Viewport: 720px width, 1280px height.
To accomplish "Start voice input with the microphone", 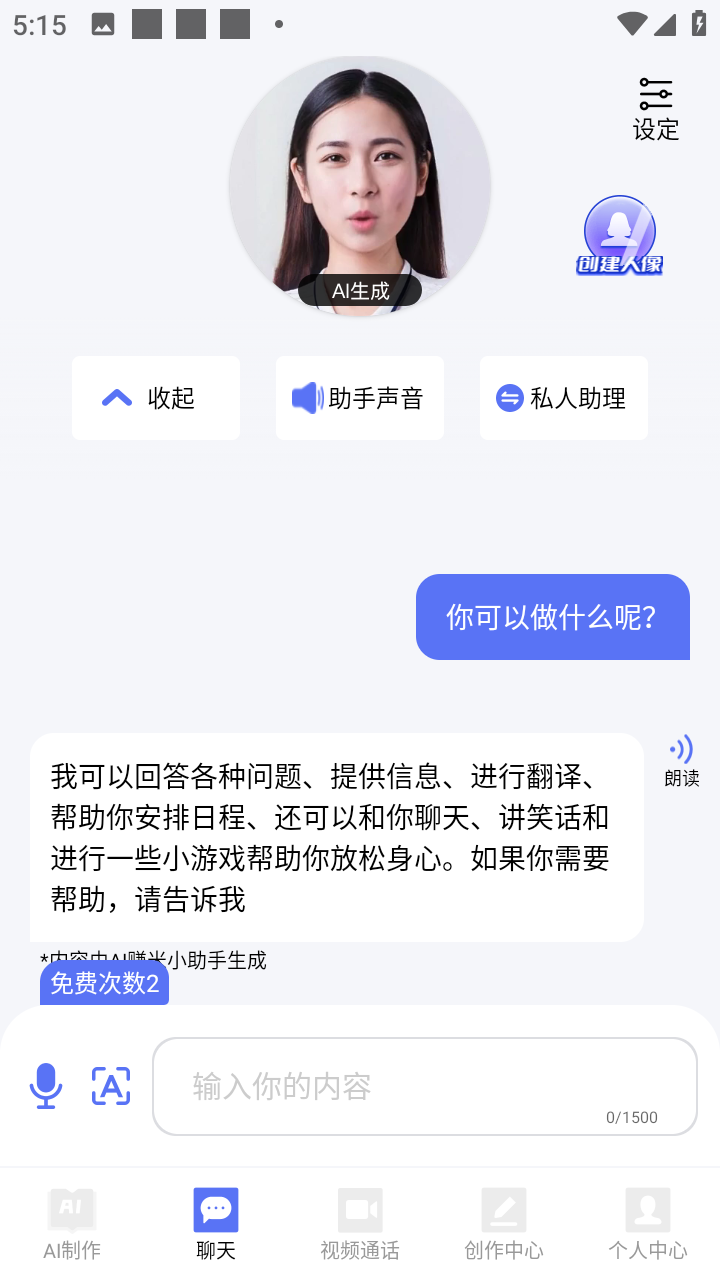I will tap(46, 1086).
